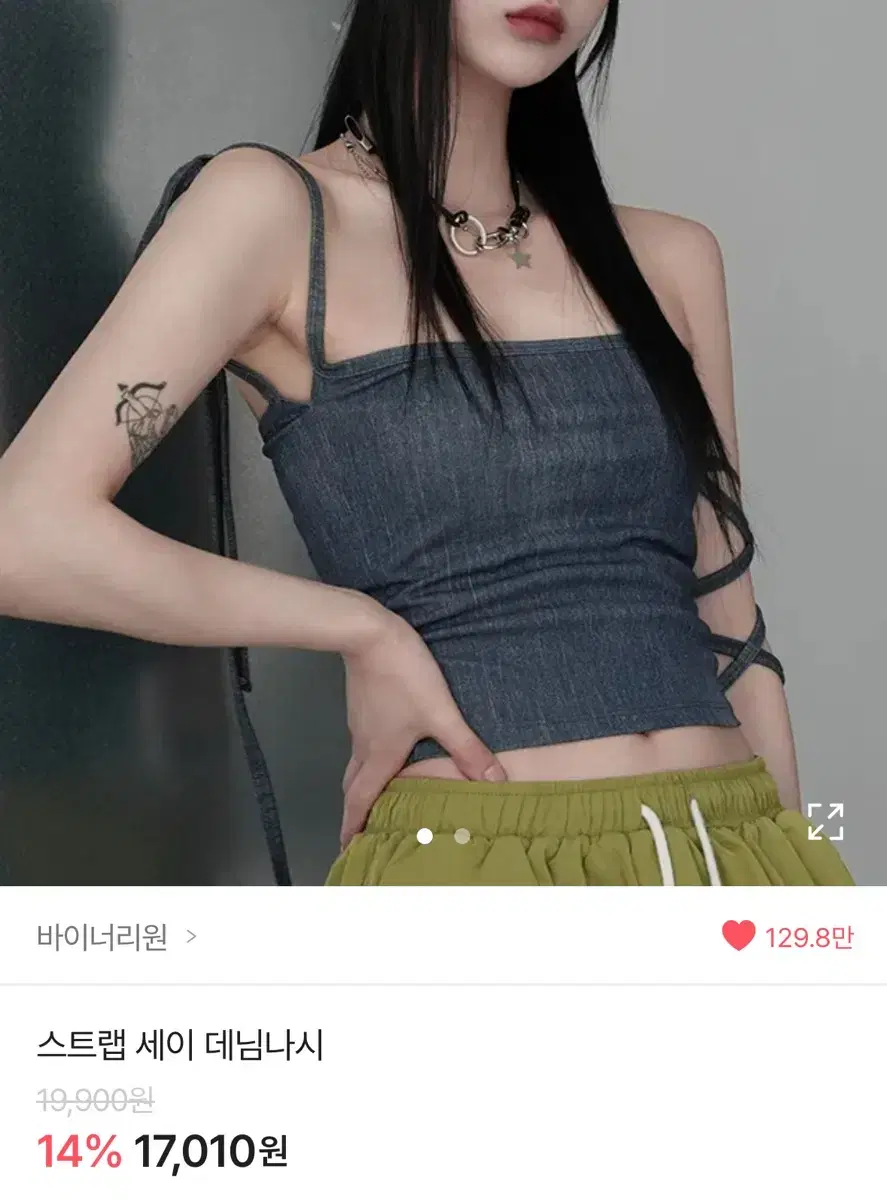
Task: Tap the main product photo
Action: click(x=443, y=440)
